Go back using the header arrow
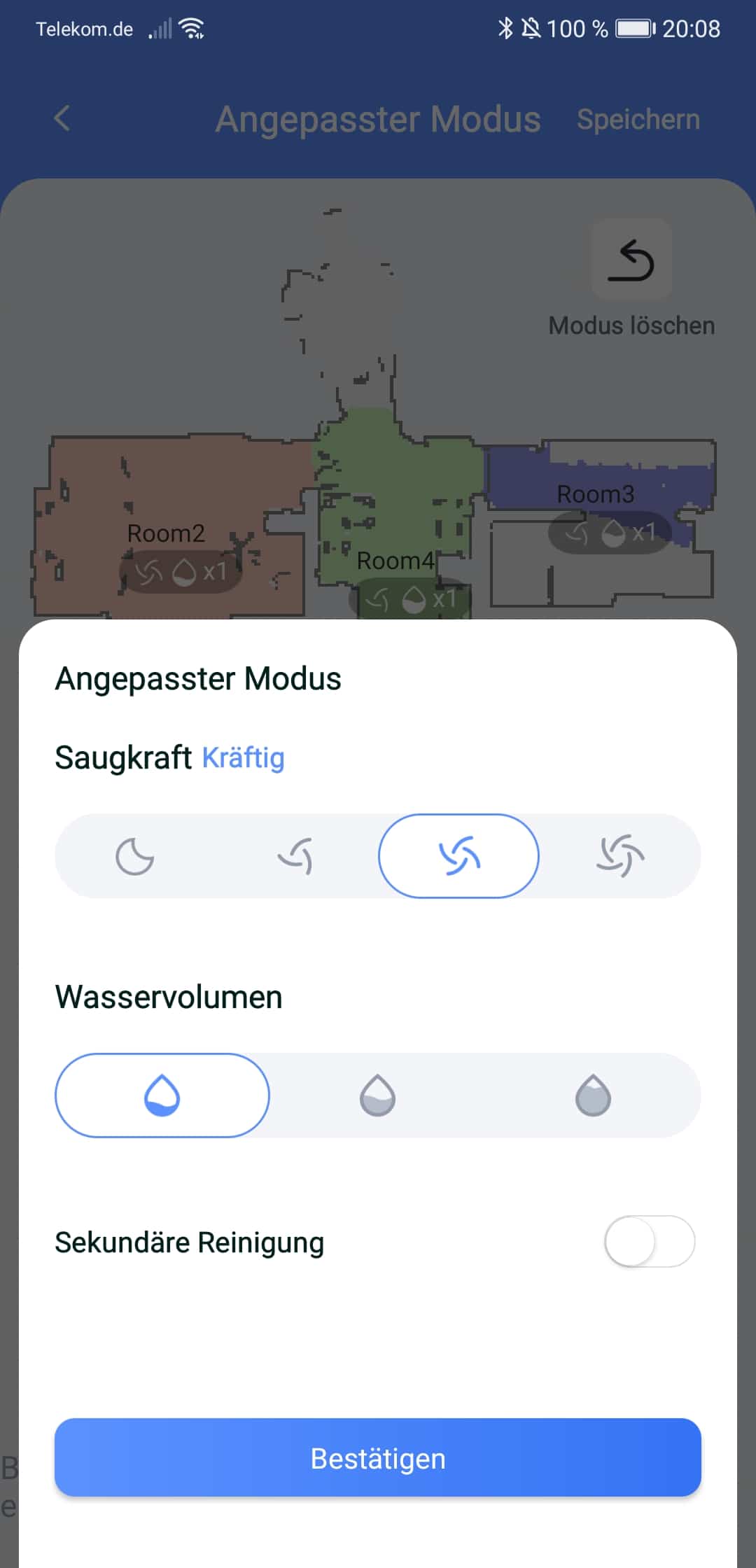Image resolution: width=756 pixels, height=1568 pixels. (x=62, y=118)
